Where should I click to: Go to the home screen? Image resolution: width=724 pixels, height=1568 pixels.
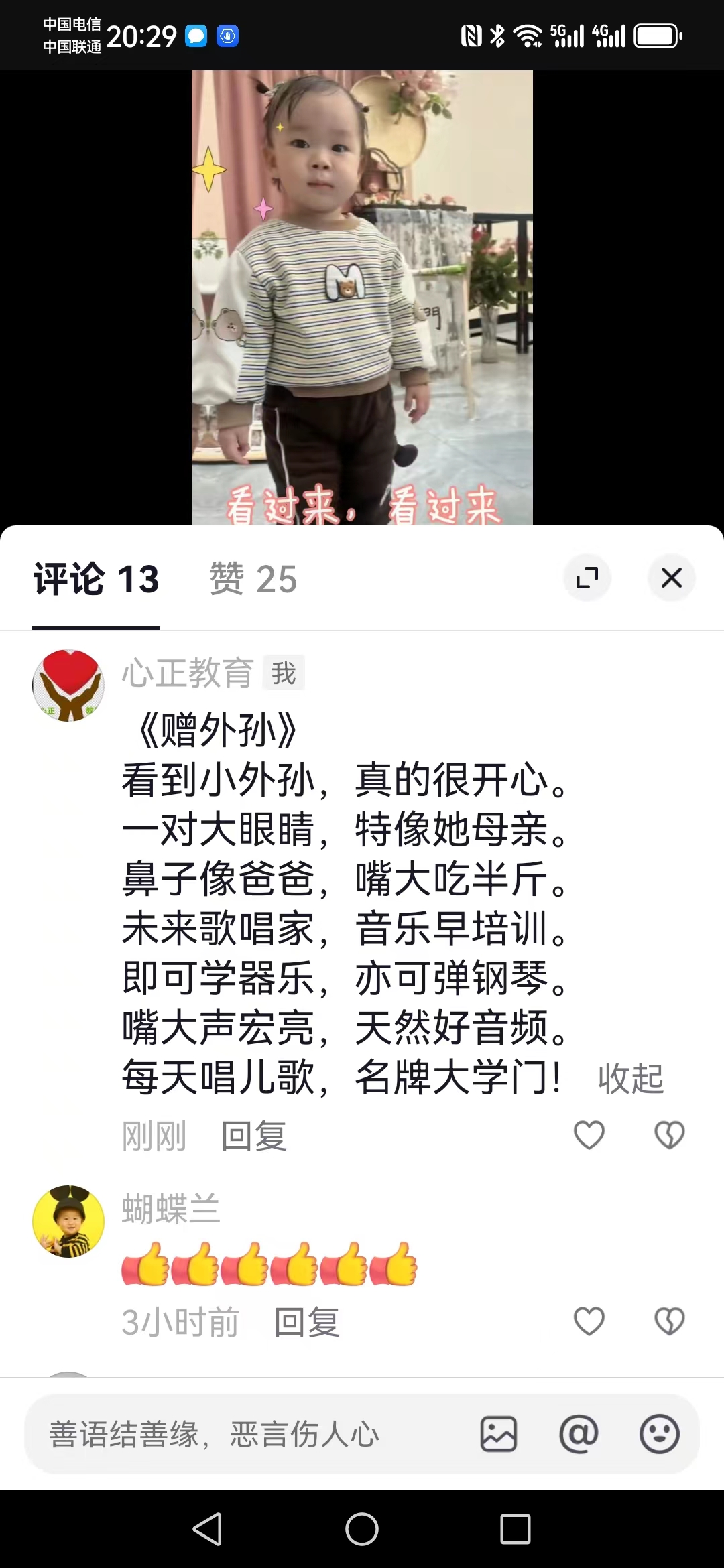(x=362, y=1529)
